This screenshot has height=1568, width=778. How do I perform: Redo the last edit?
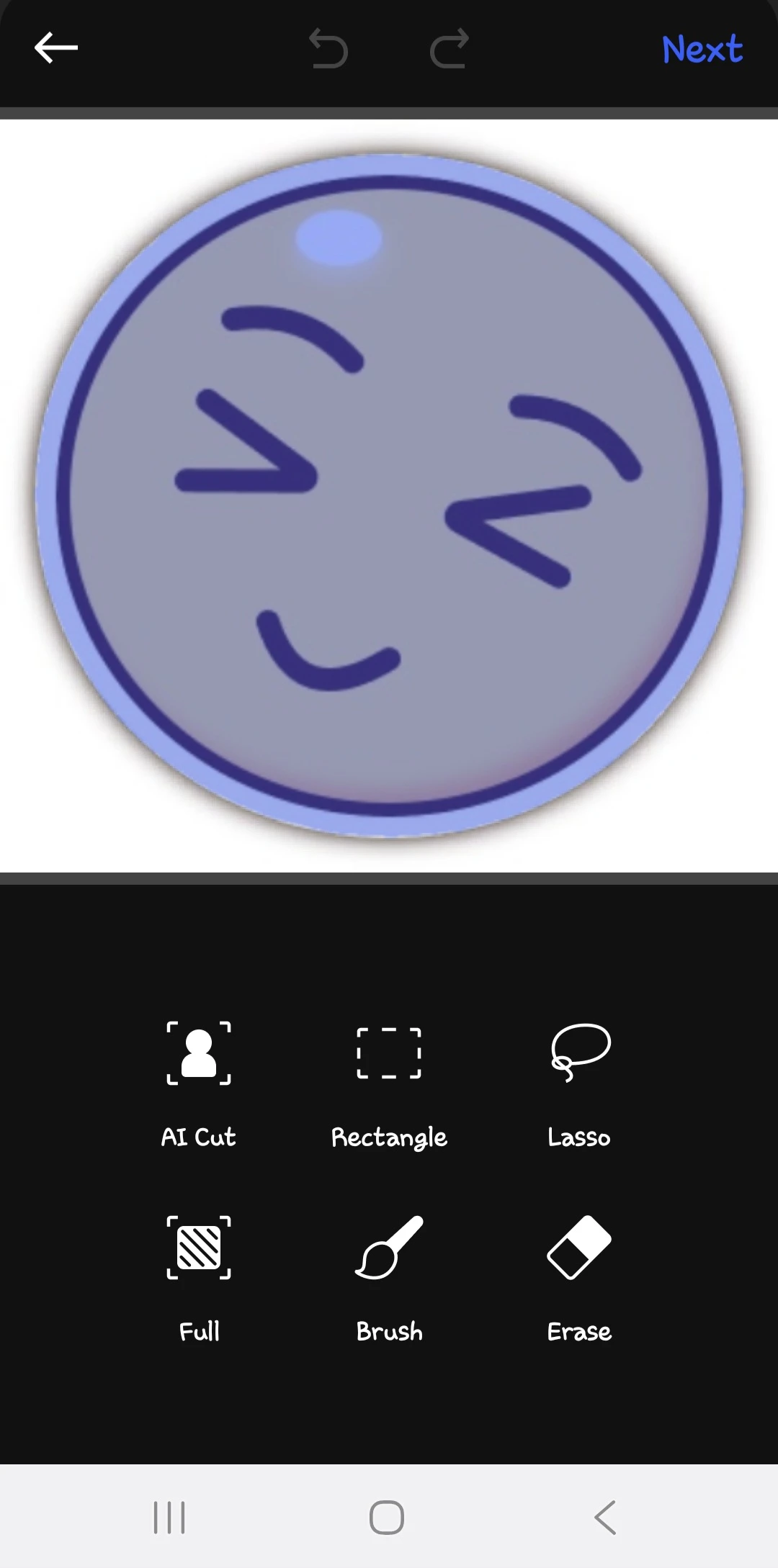(x=449, y=49)
